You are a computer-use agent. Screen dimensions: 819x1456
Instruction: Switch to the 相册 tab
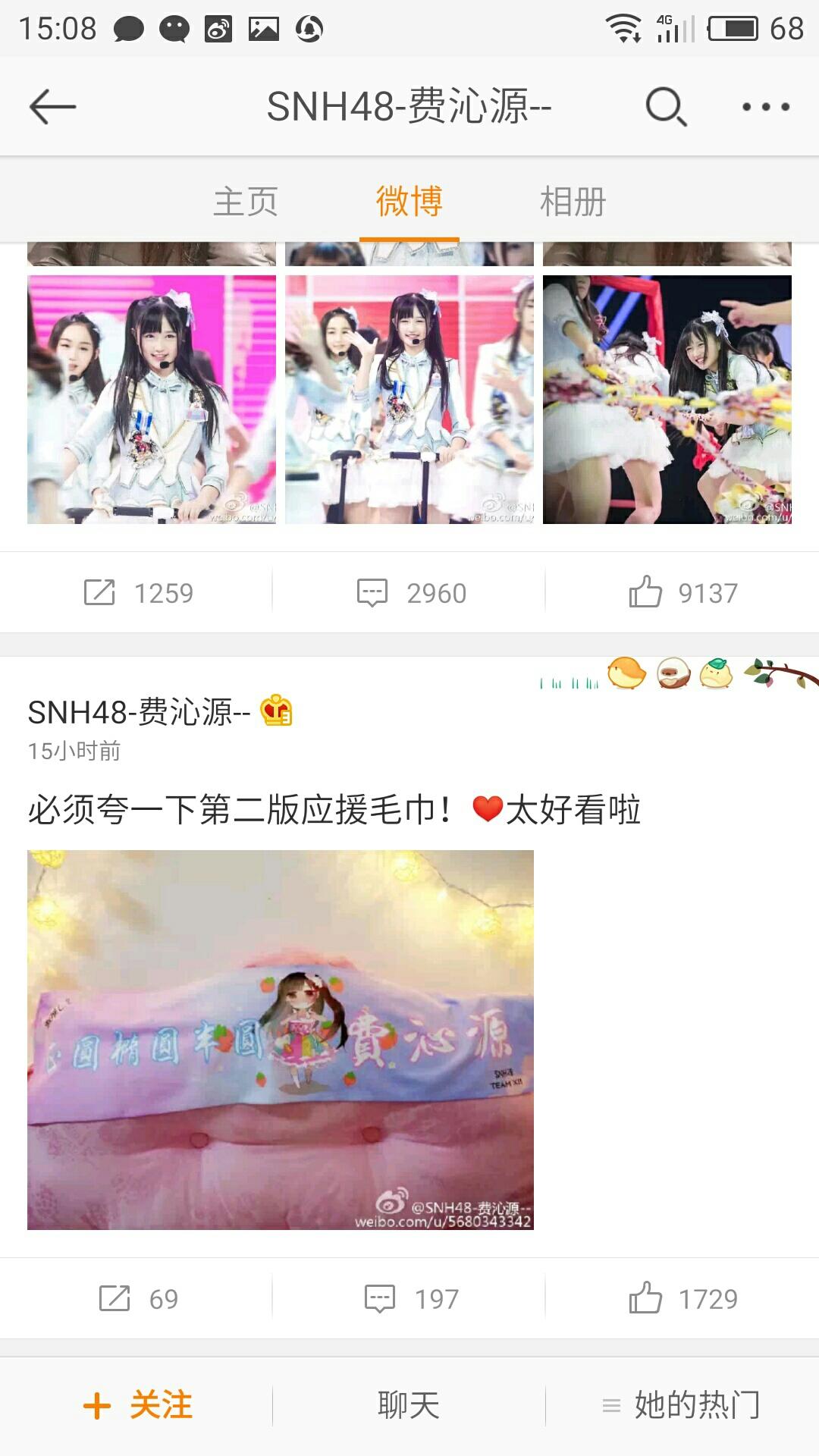[x=573, y=202]
